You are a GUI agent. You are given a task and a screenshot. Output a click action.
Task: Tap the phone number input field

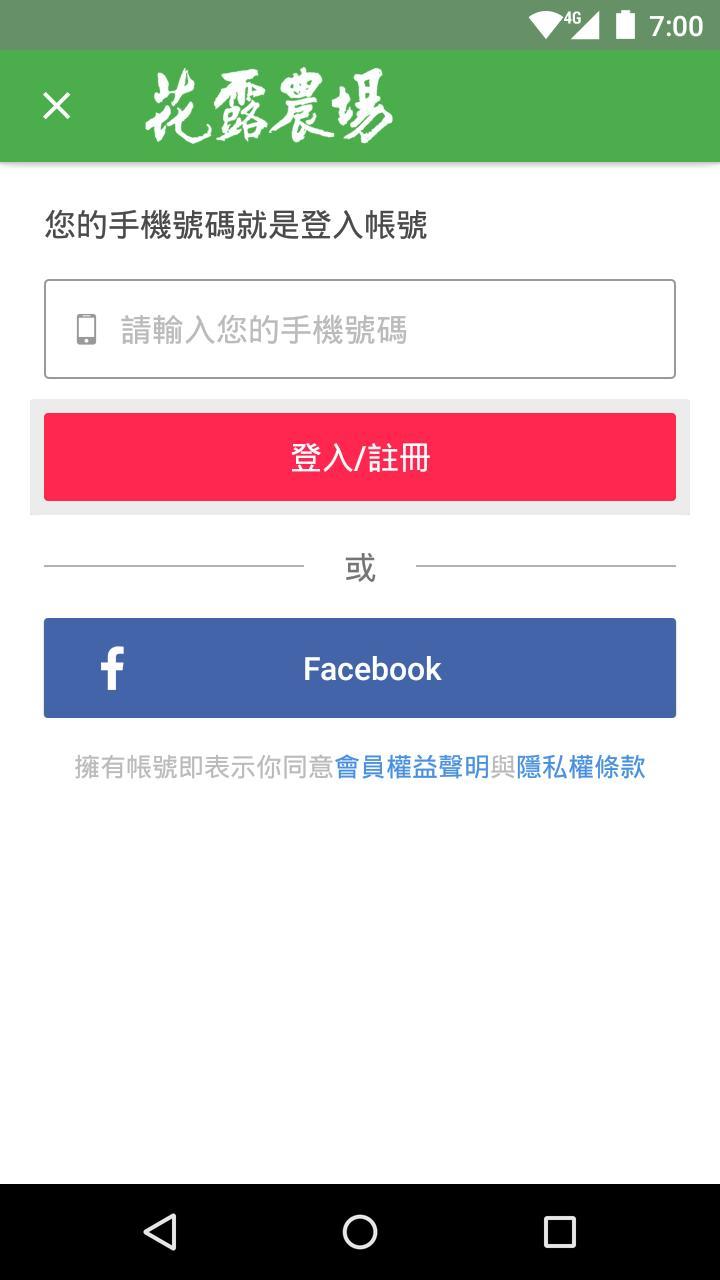(x=360, y=328)
